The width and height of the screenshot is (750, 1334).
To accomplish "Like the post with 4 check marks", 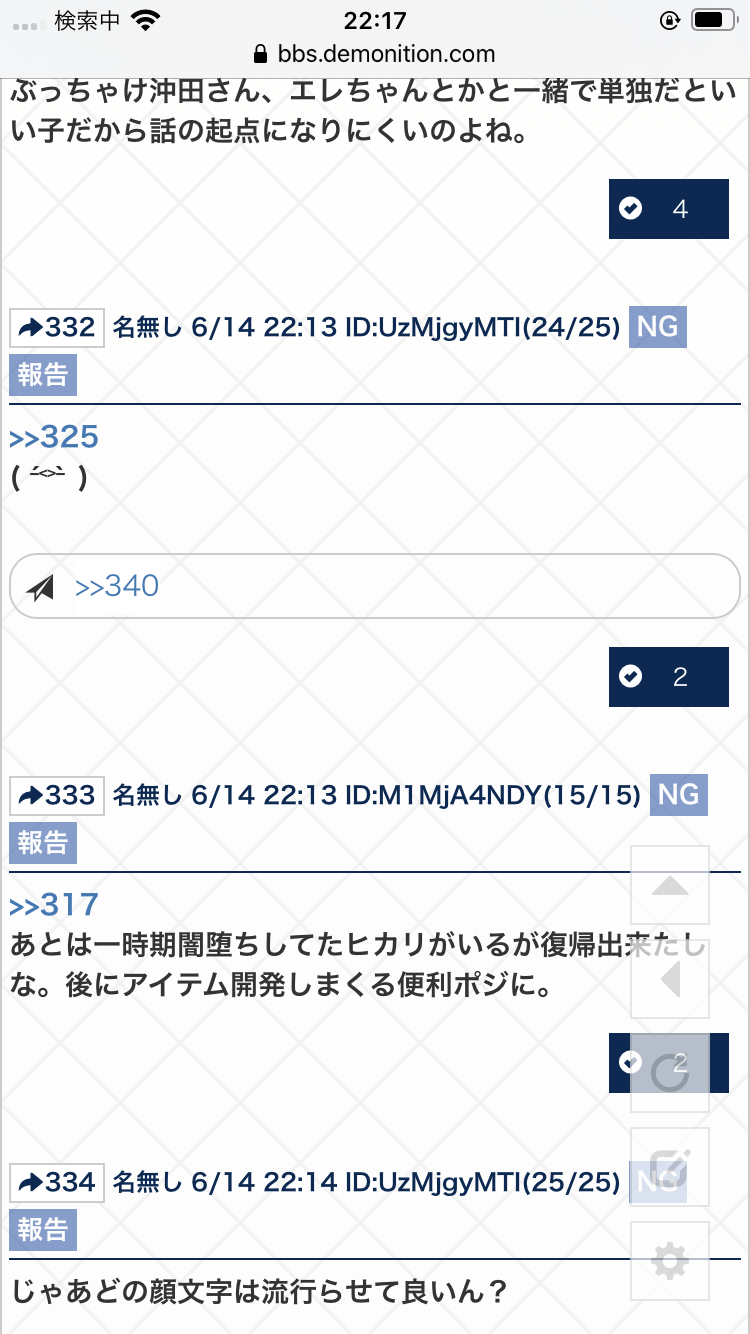I will click(668, 209).
